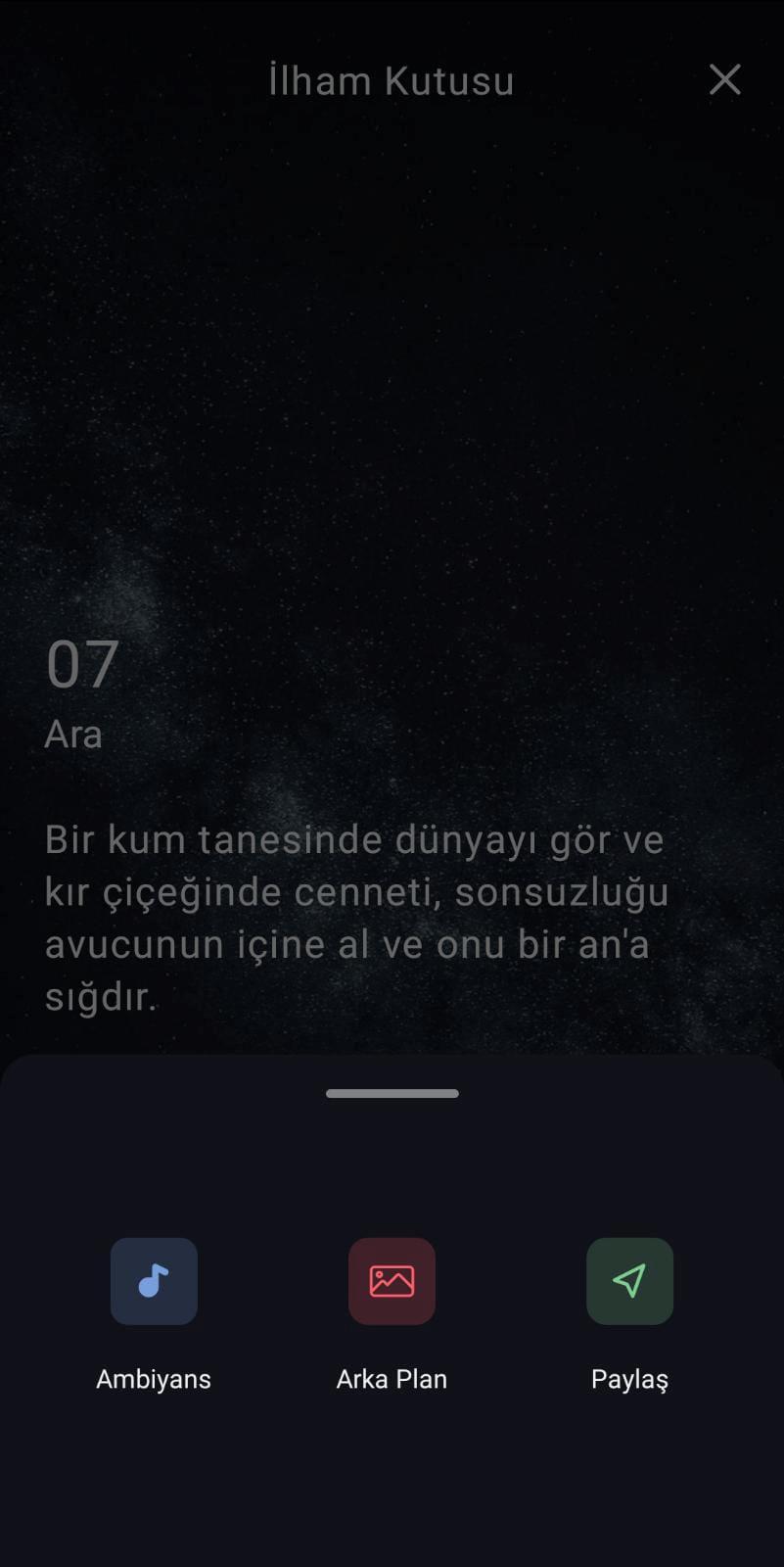Open the Arka Plan background picker
This screenshot has width=784, height=1567.
[392, 1281]
